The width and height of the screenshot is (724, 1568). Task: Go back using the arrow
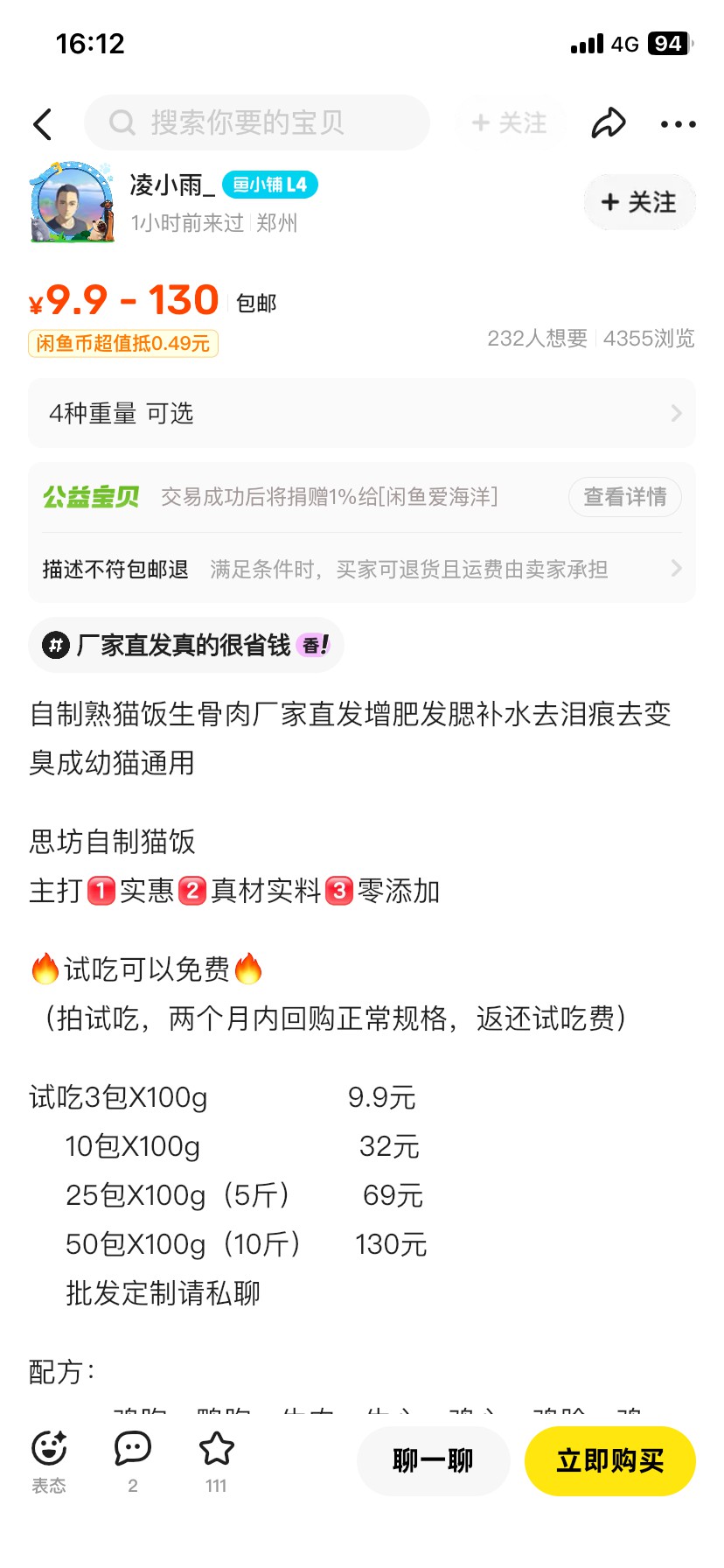pos(43,124)
